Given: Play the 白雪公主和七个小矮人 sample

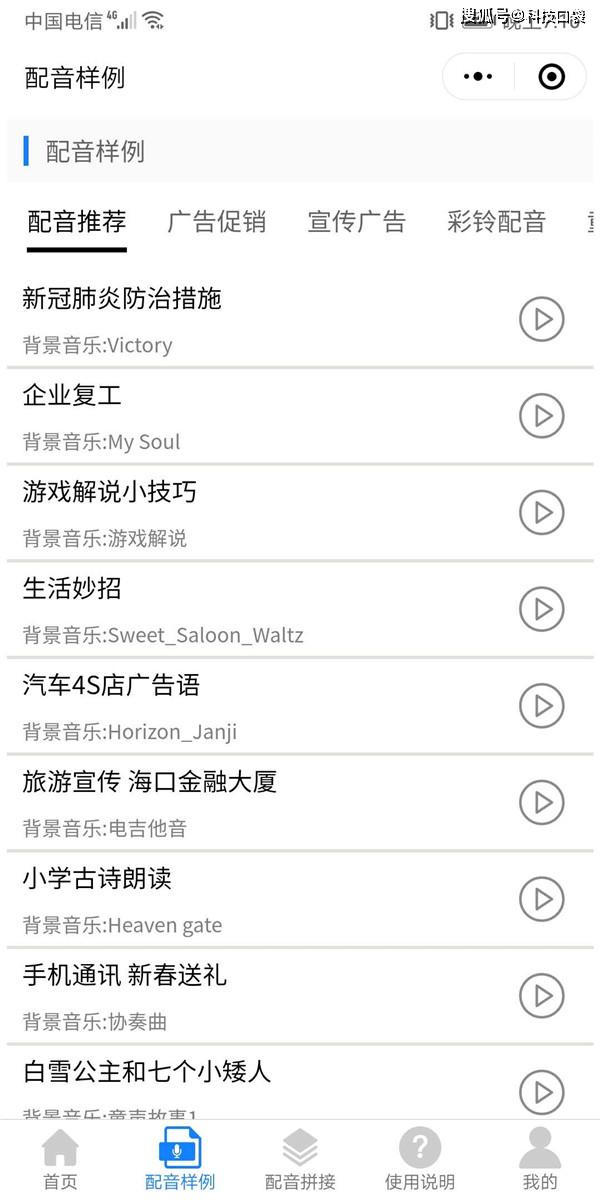Looking at the screenshot, I should pos(542,1090).
